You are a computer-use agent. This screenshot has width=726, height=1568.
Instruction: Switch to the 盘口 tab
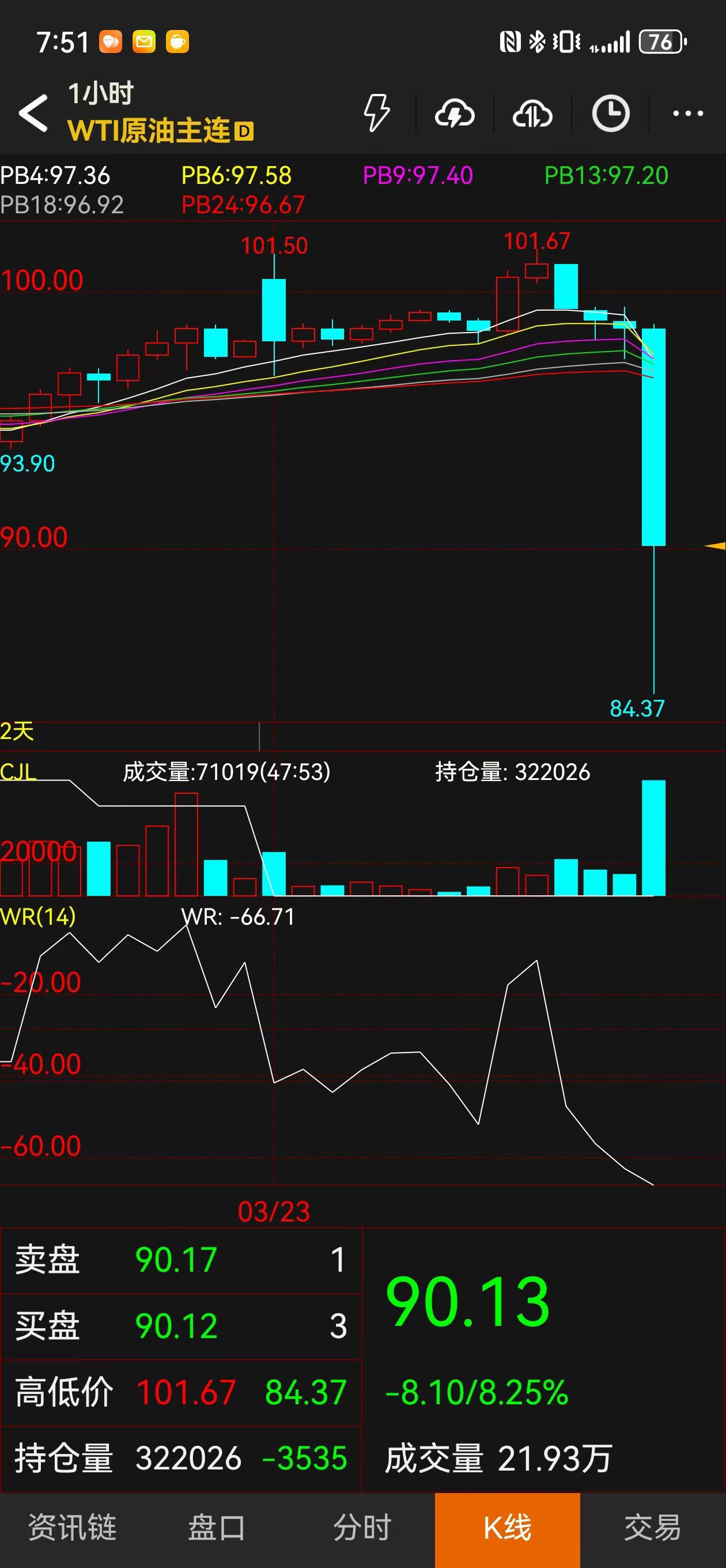coord(217,1528)
